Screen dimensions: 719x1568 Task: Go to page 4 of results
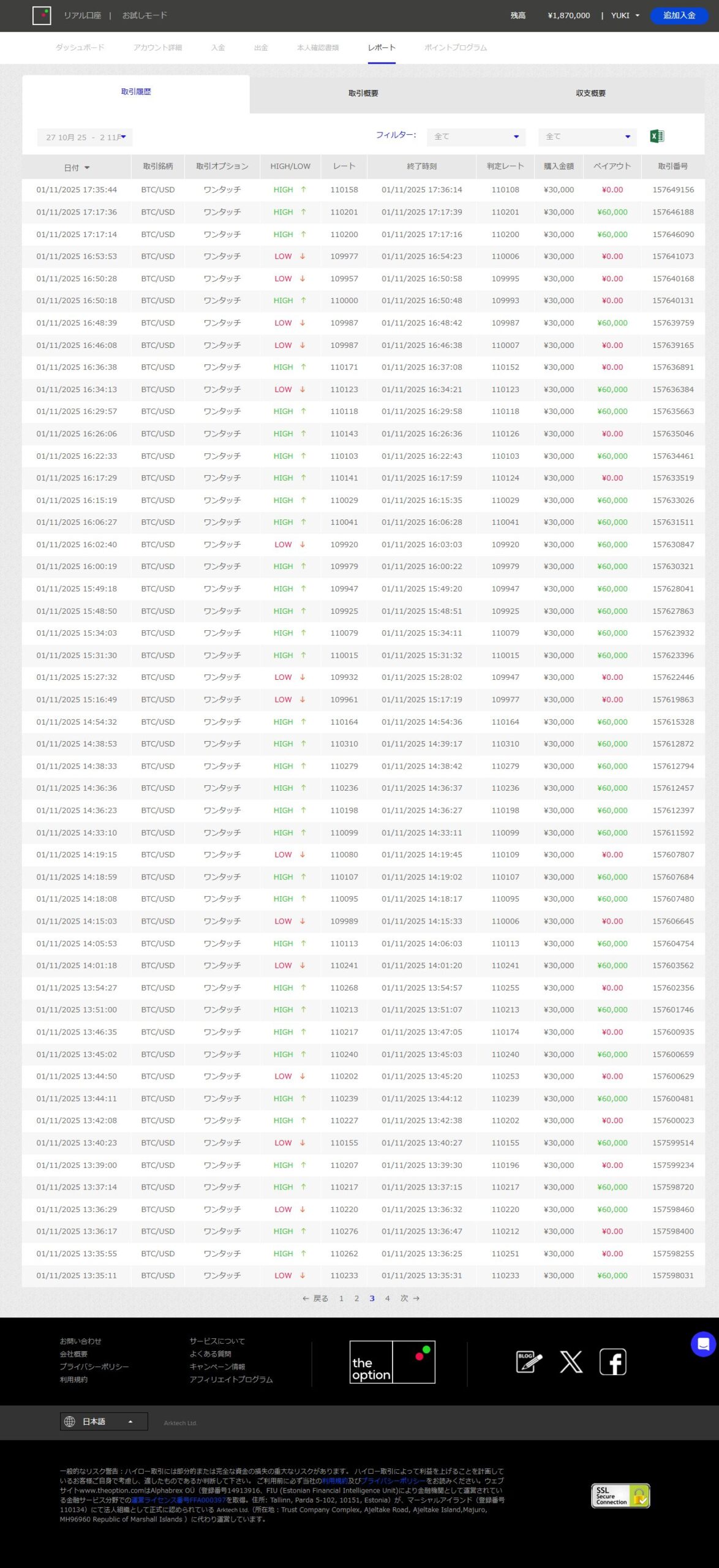point(387,1298)
